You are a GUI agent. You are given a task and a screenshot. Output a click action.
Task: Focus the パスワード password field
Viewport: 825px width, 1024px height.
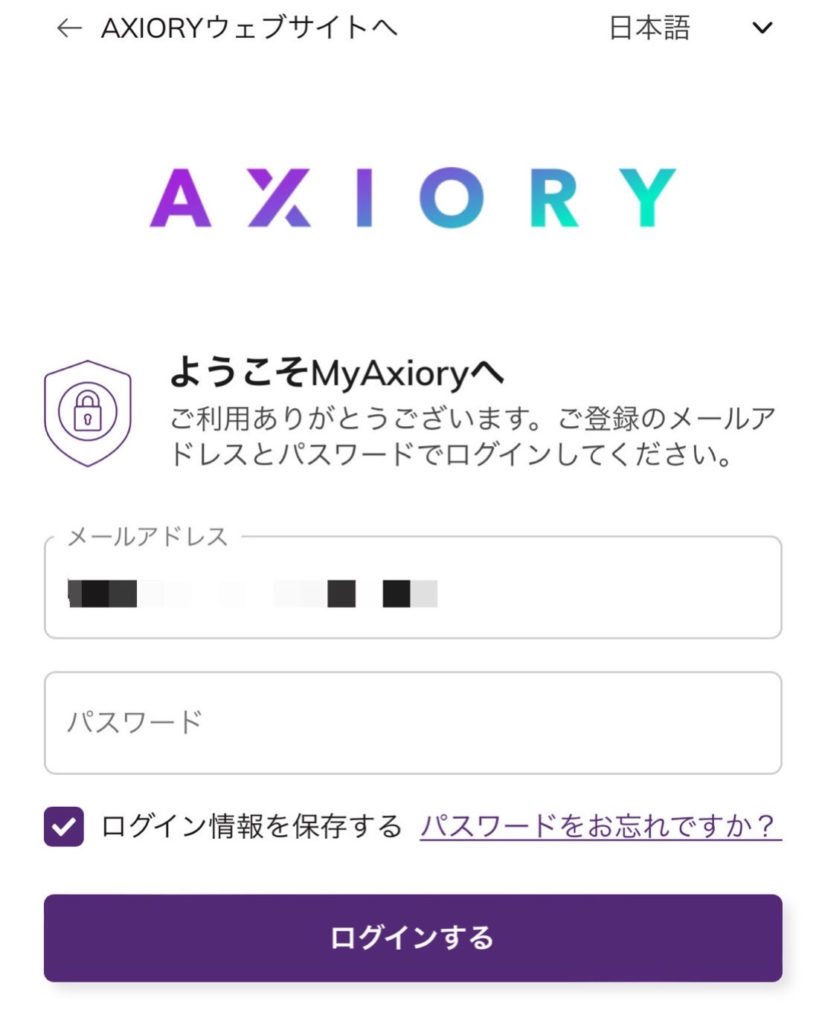click(412, 722)
